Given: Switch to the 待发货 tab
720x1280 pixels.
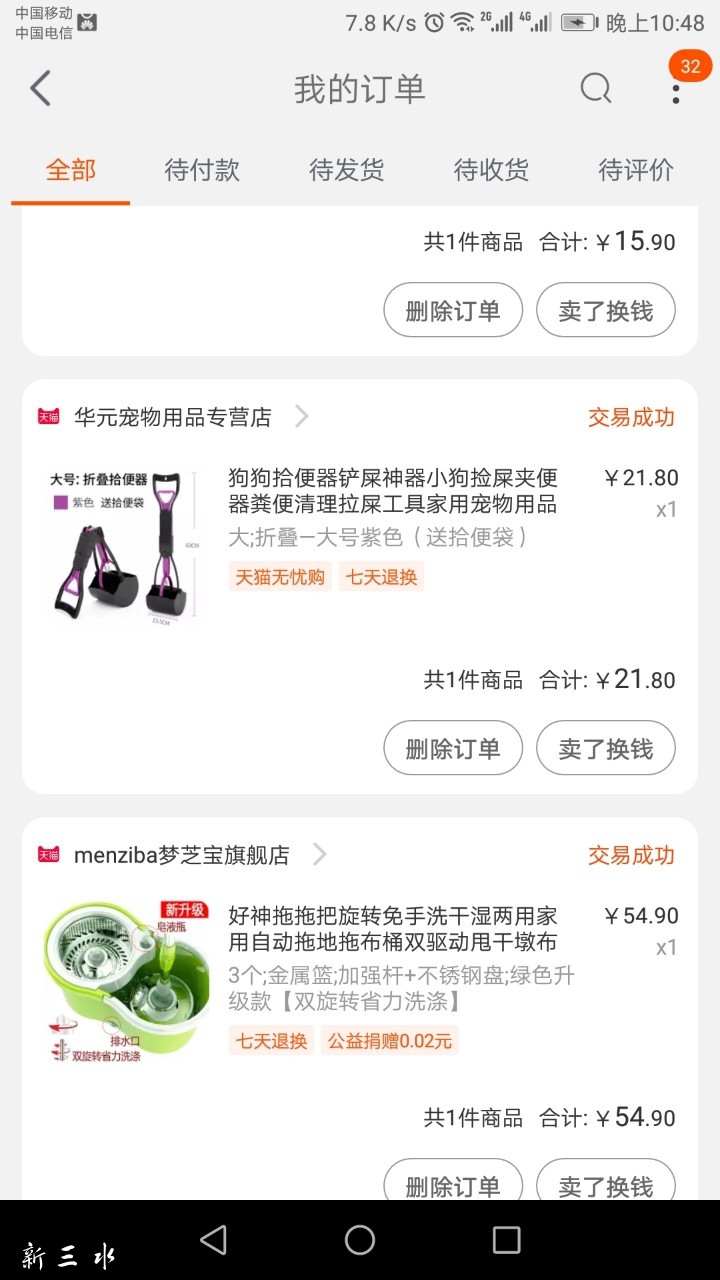Looking at the screenshot, I should (x=347, y=170).
